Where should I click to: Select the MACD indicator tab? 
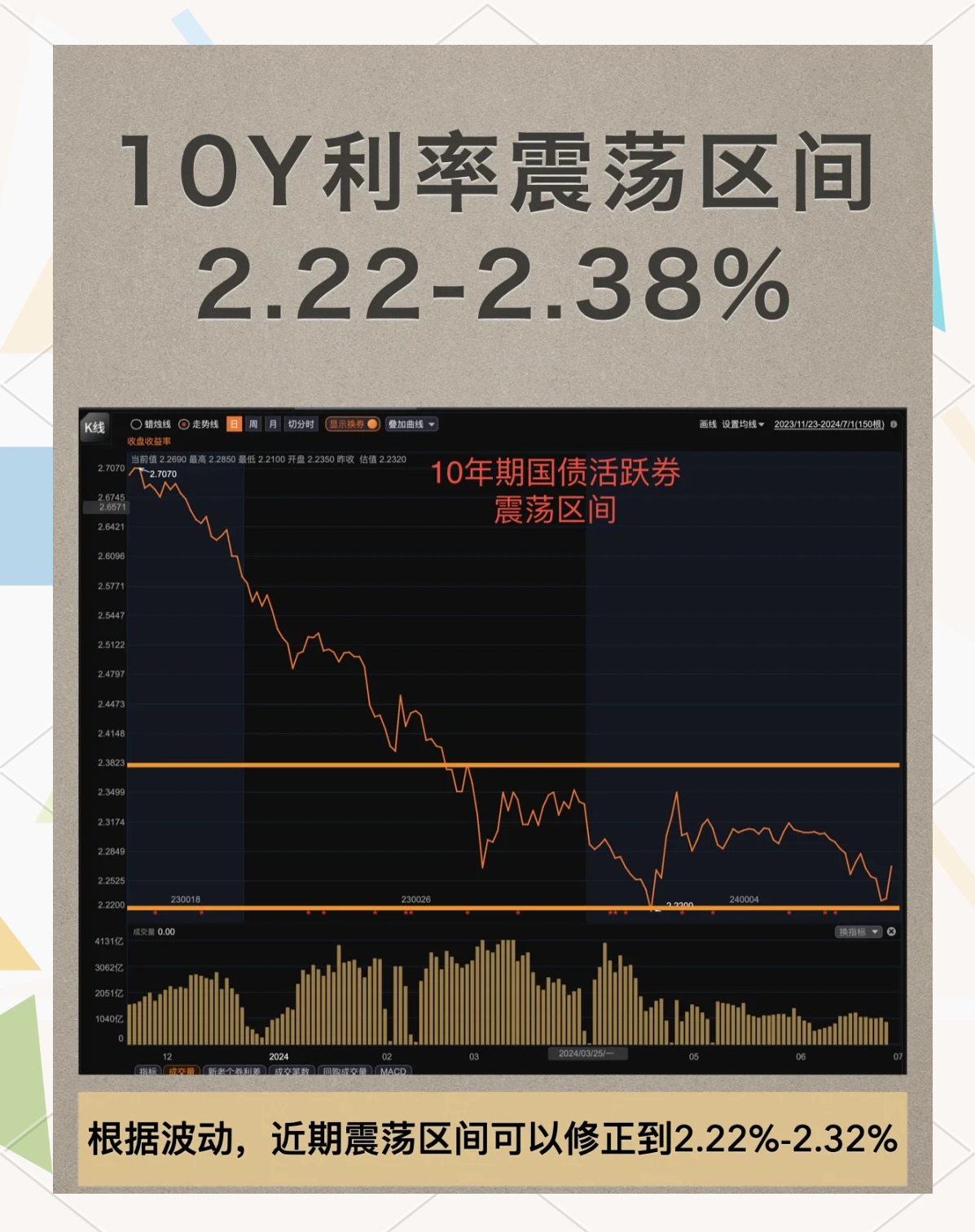coord(394,1071)
